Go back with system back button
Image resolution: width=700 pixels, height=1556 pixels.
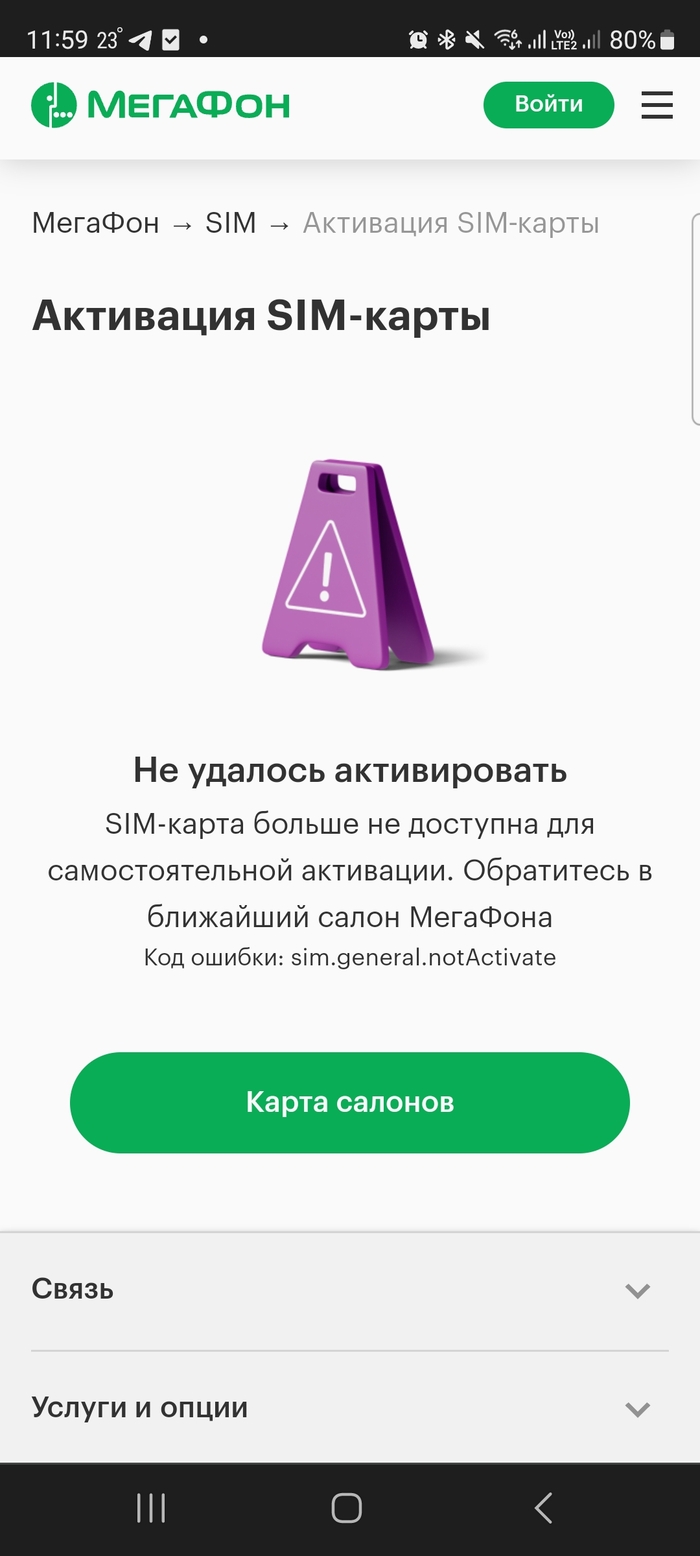(x=543, y=1508)
